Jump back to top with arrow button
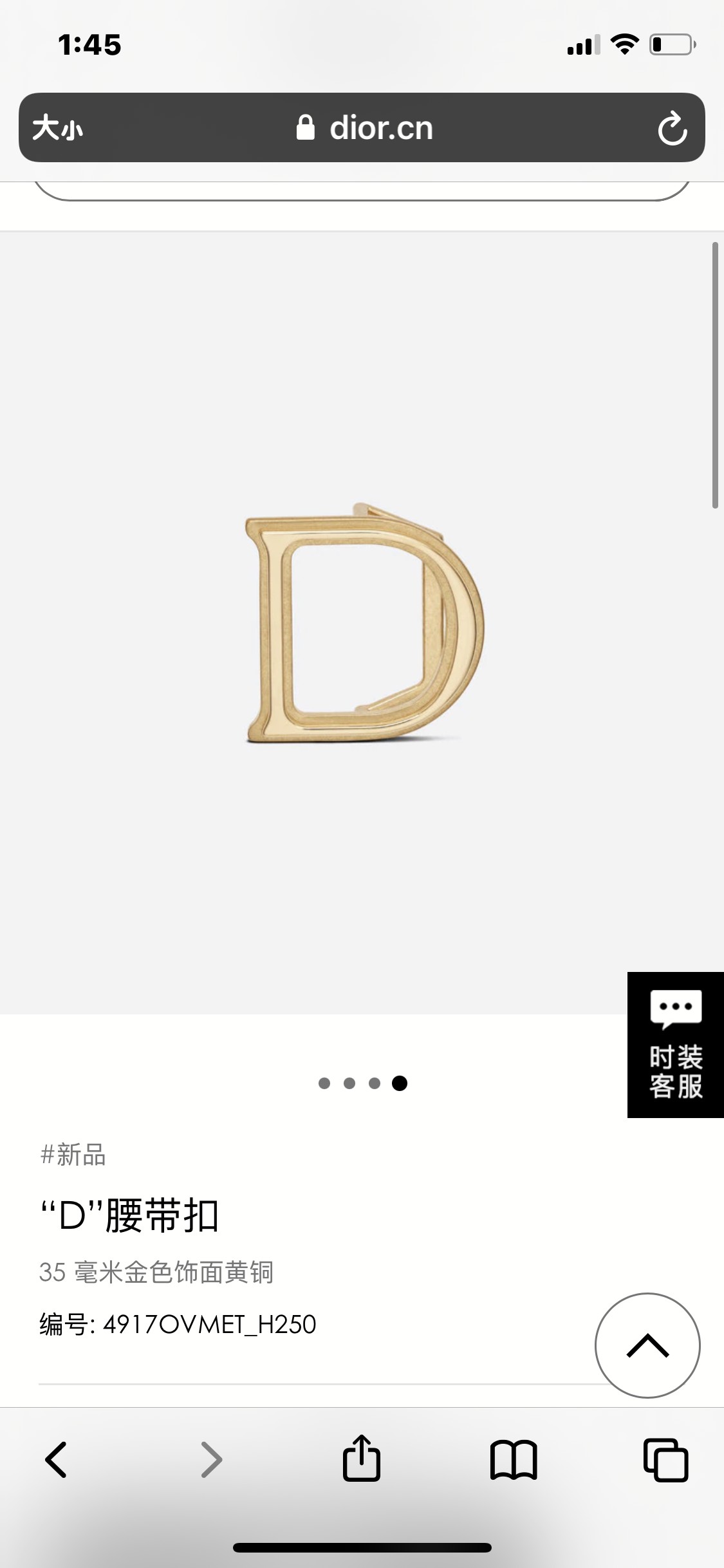The height and width of the screenshot is (1568, 724). [647, 1345]
